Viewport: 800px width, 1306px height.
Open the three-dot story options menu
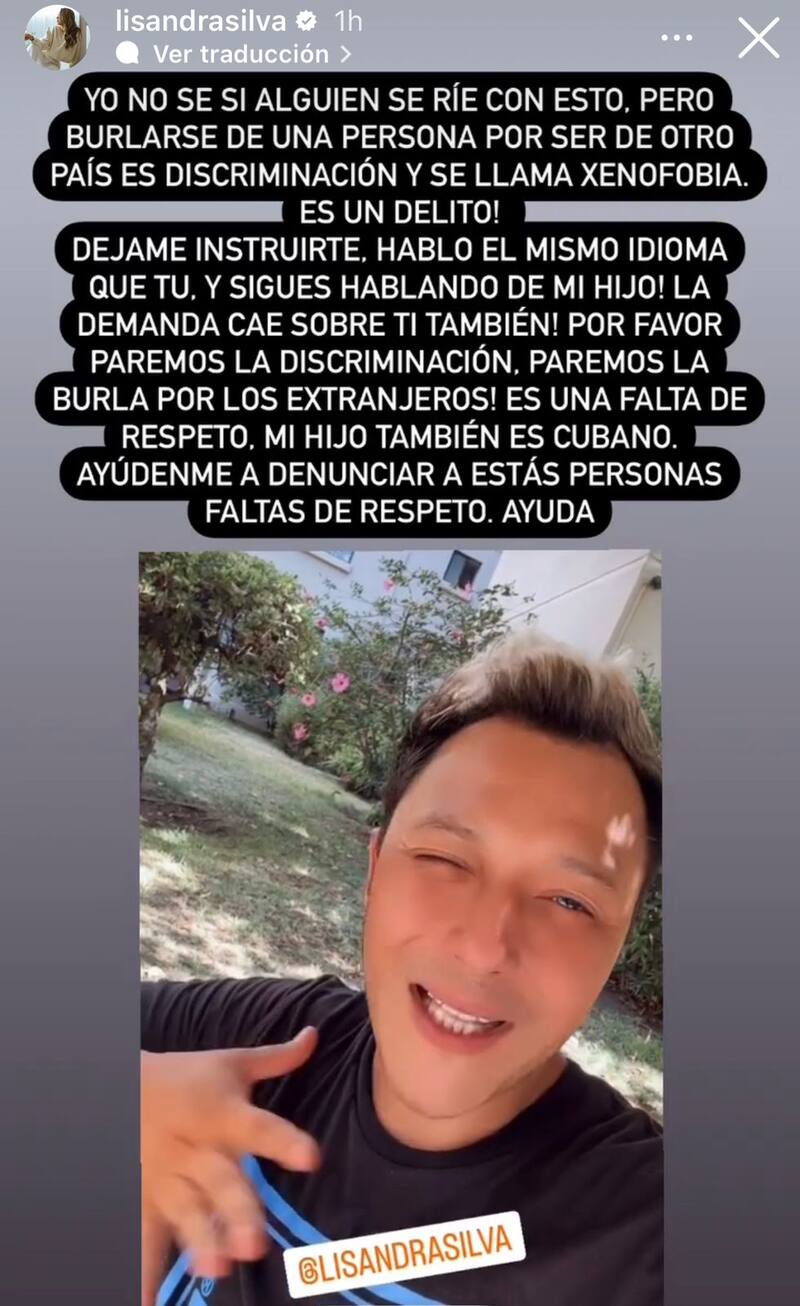pyautogui.click(x=677, y=38)
